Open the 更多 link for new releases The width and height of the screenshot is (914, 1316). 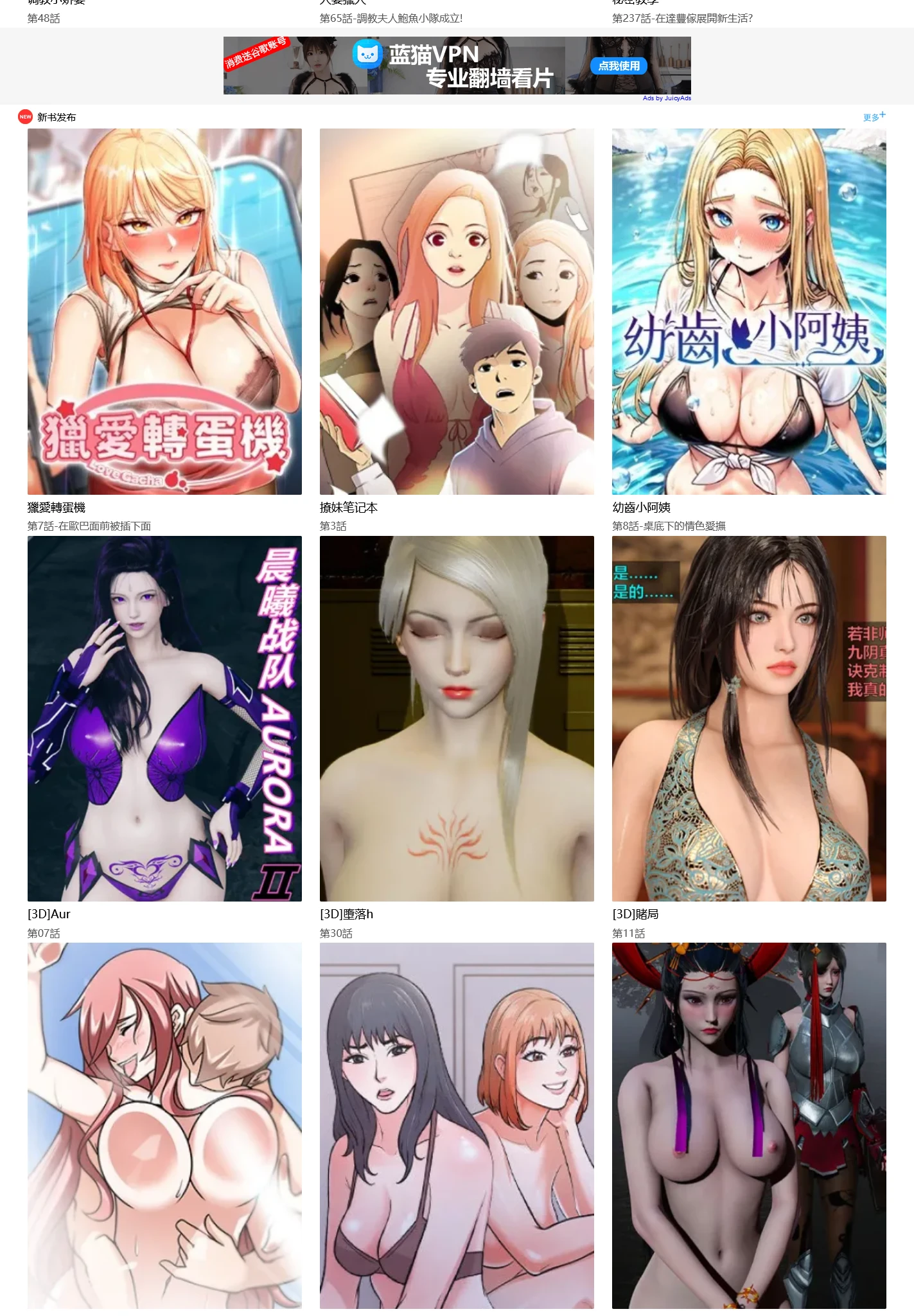[x=873, y=117]
